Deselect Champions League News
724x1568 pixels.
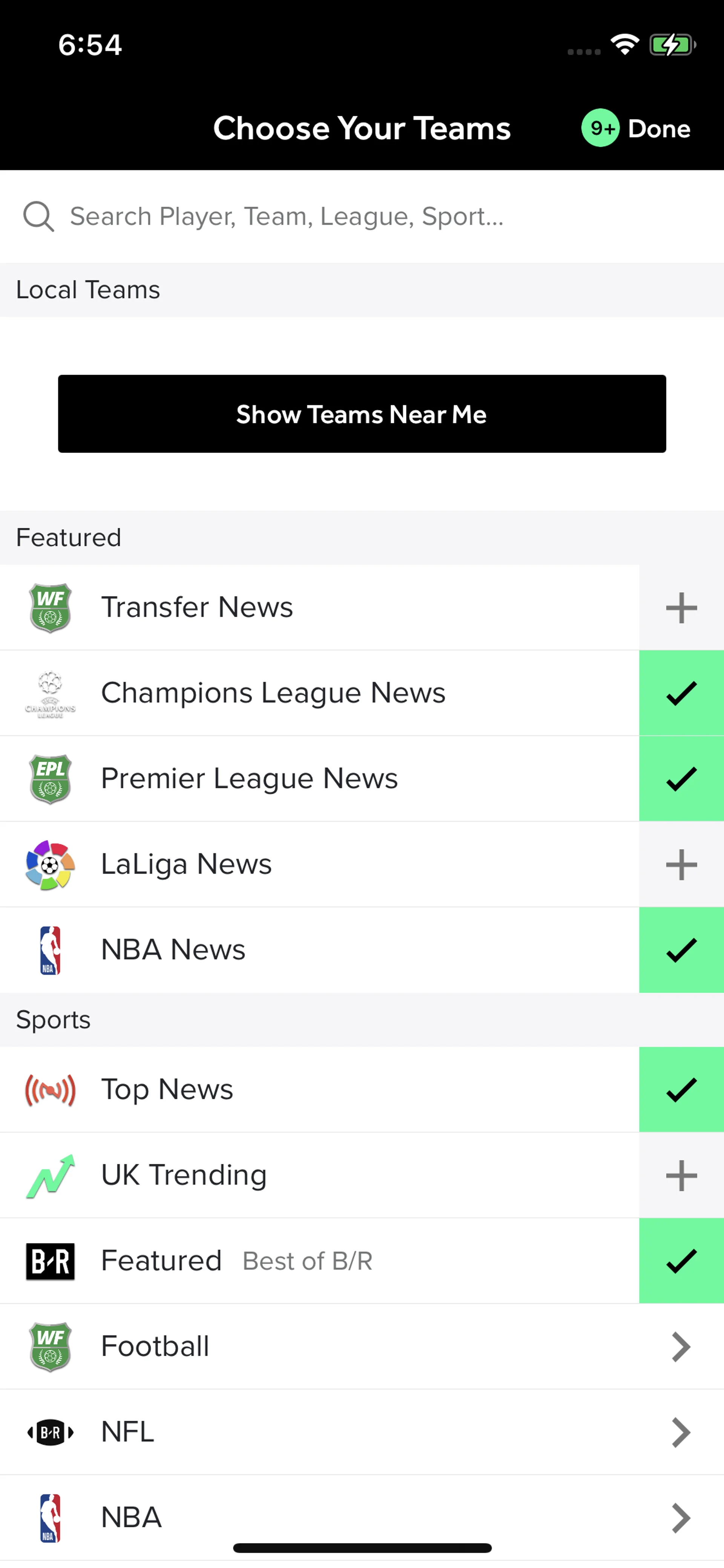pos(681,693)
